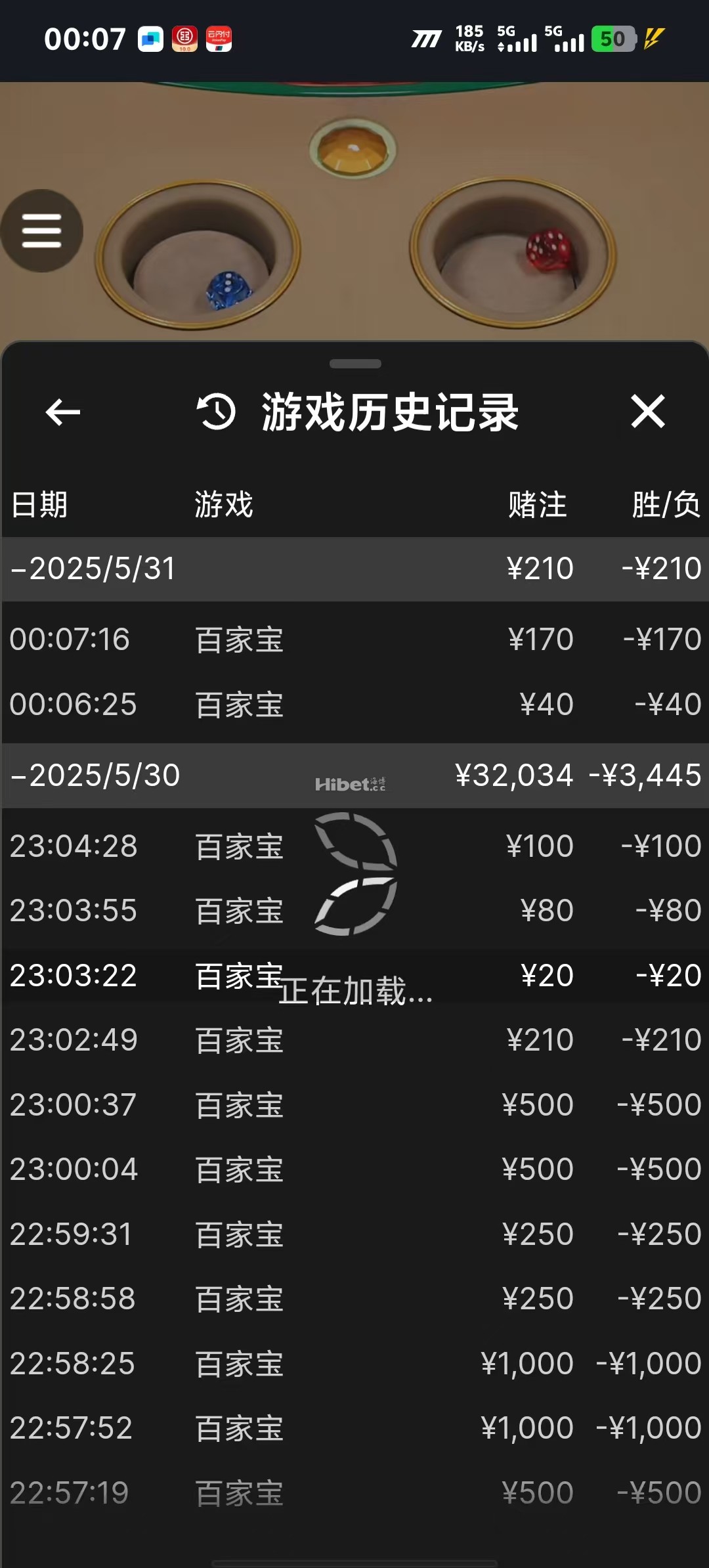709x1568 pixels.
Task: Collapse the 2025/5/30 date group
Action: click(x=95, y=775)
